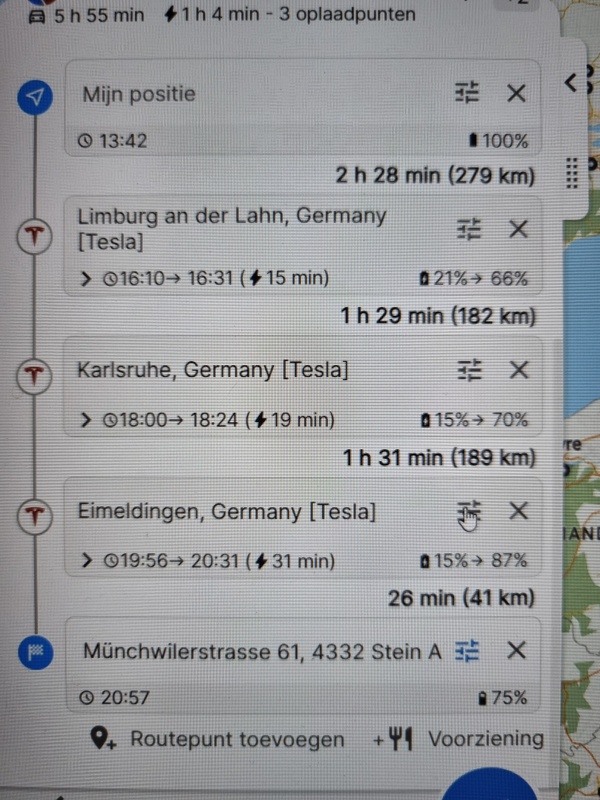Remove the Karlsruhe charging stop

518,370
